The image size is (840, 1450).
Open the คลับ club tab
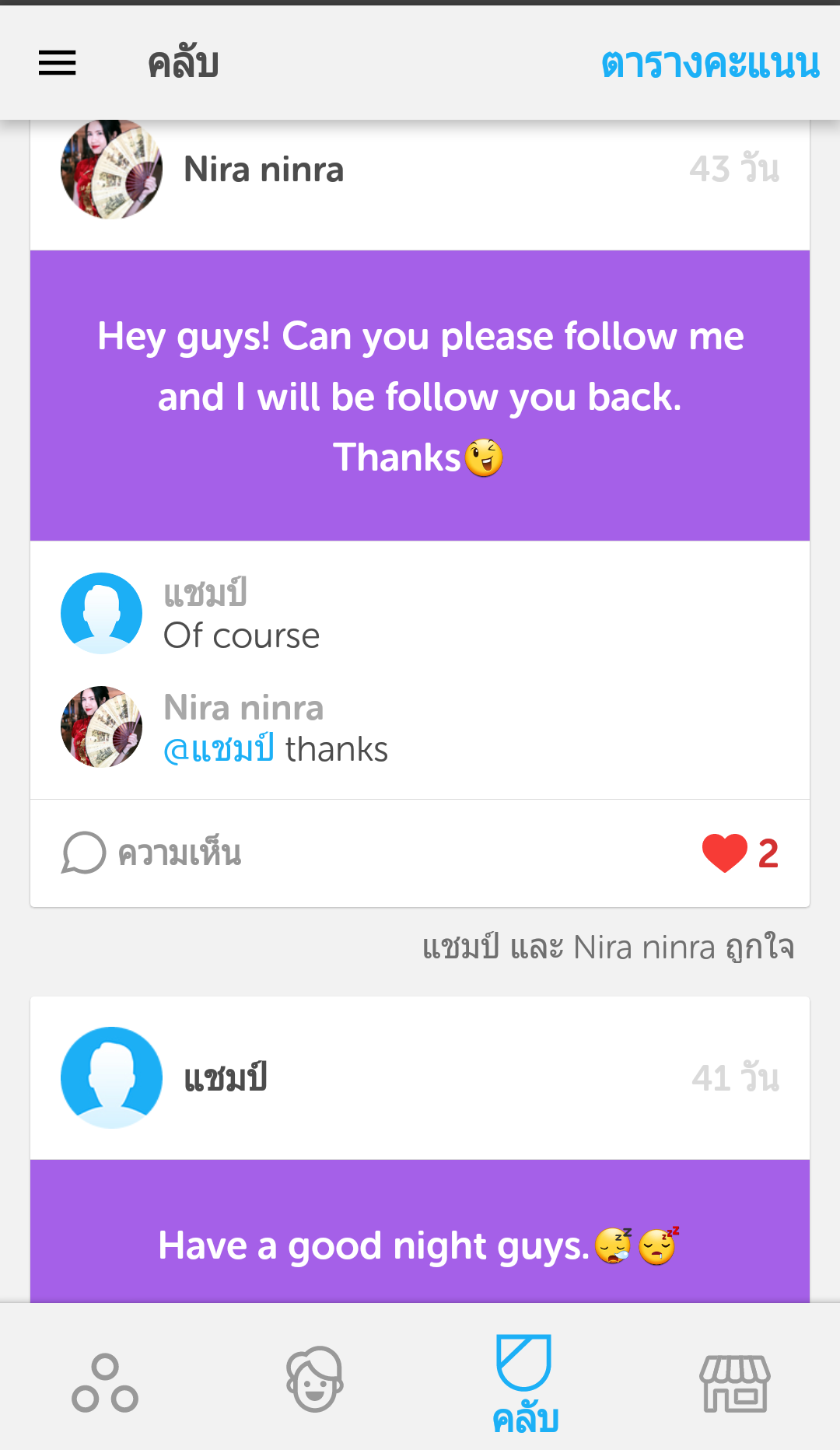pos(525,1383)
